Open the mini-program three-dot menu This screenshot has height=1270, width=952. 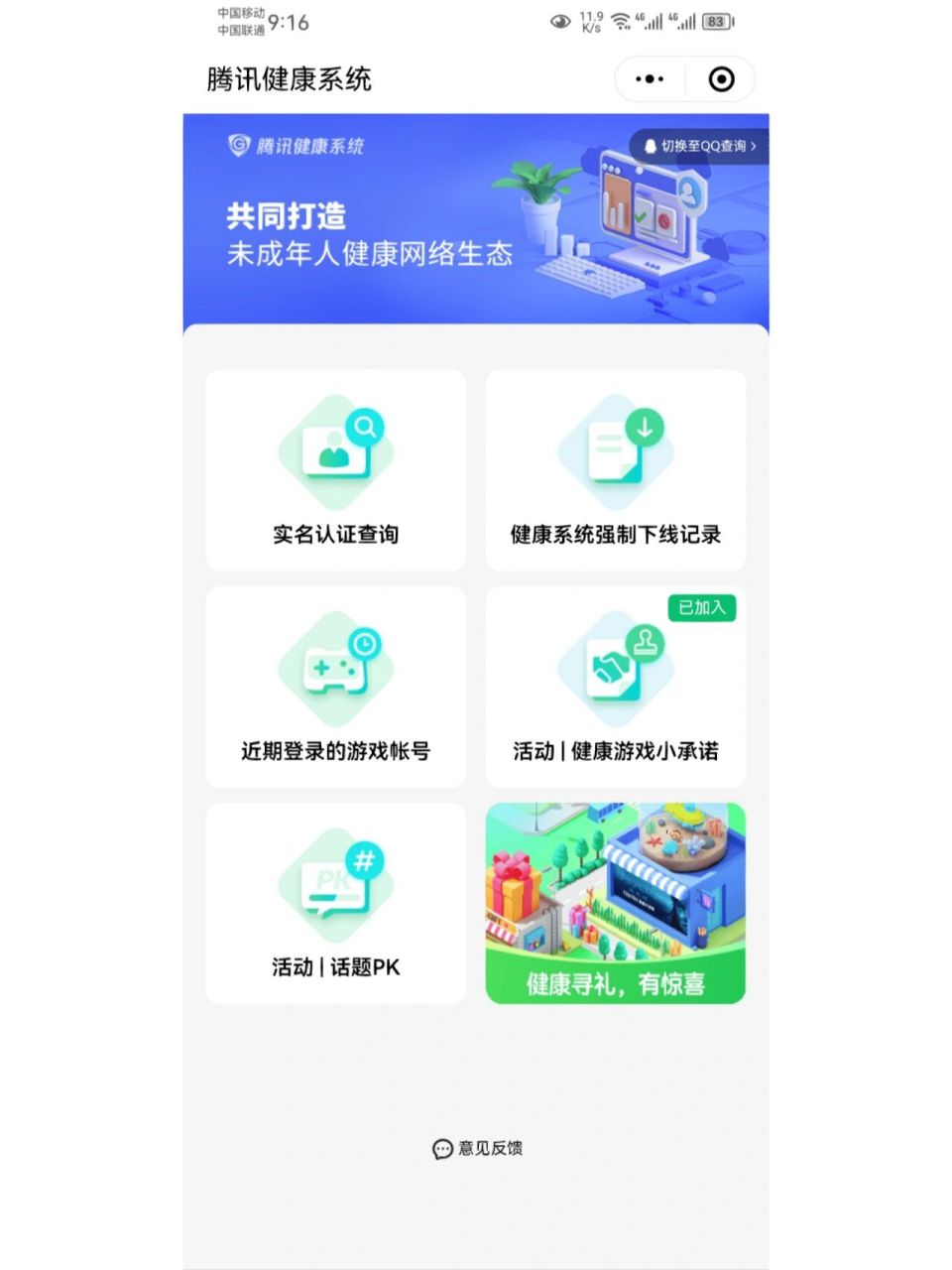(650, 78)
